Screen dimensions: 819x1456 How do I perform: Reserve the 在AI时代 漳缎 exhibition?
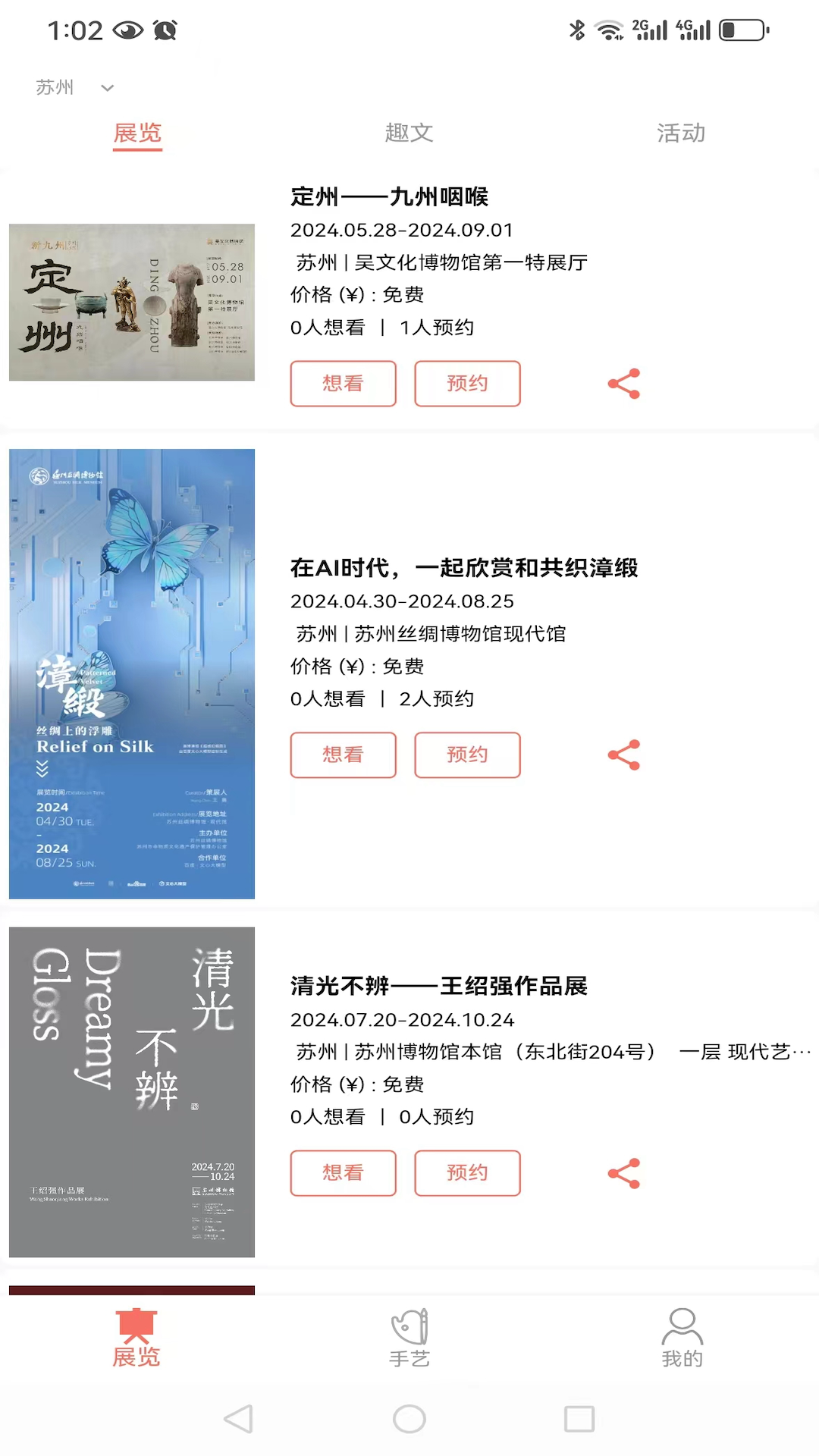(x=467, y=755)
